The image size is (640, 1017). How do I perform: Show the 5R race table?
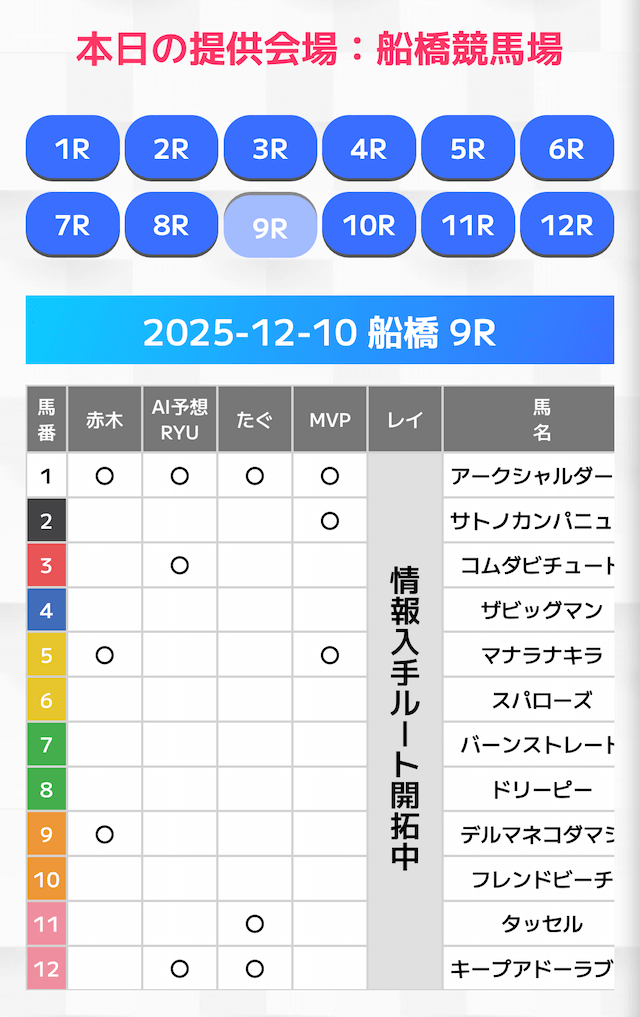point(468,148)
